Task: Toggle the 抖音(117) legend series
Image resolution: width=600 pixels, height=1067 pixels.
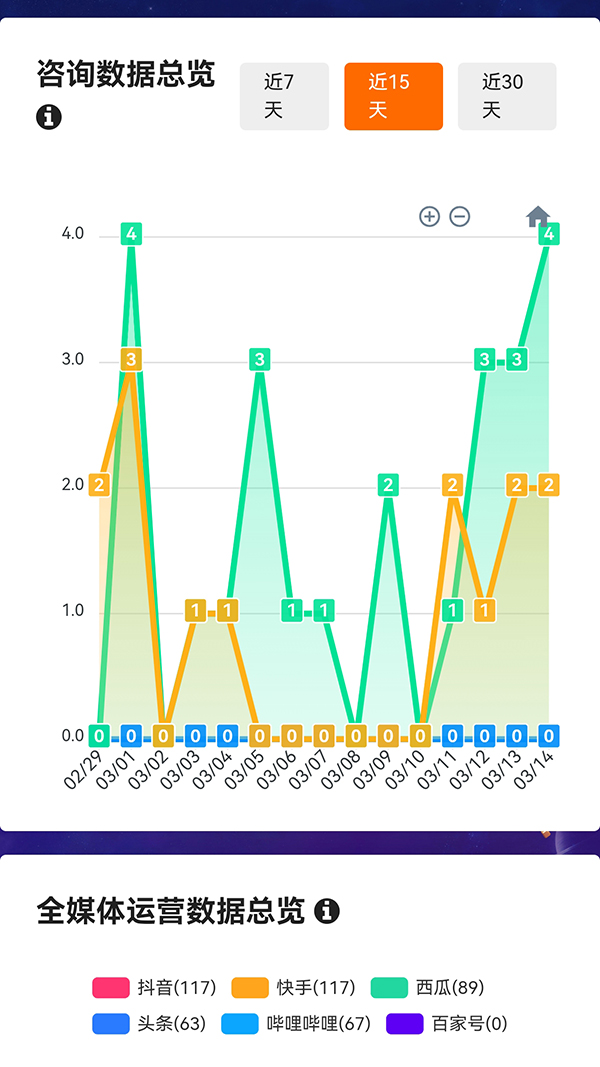Action: pos(155,988)
